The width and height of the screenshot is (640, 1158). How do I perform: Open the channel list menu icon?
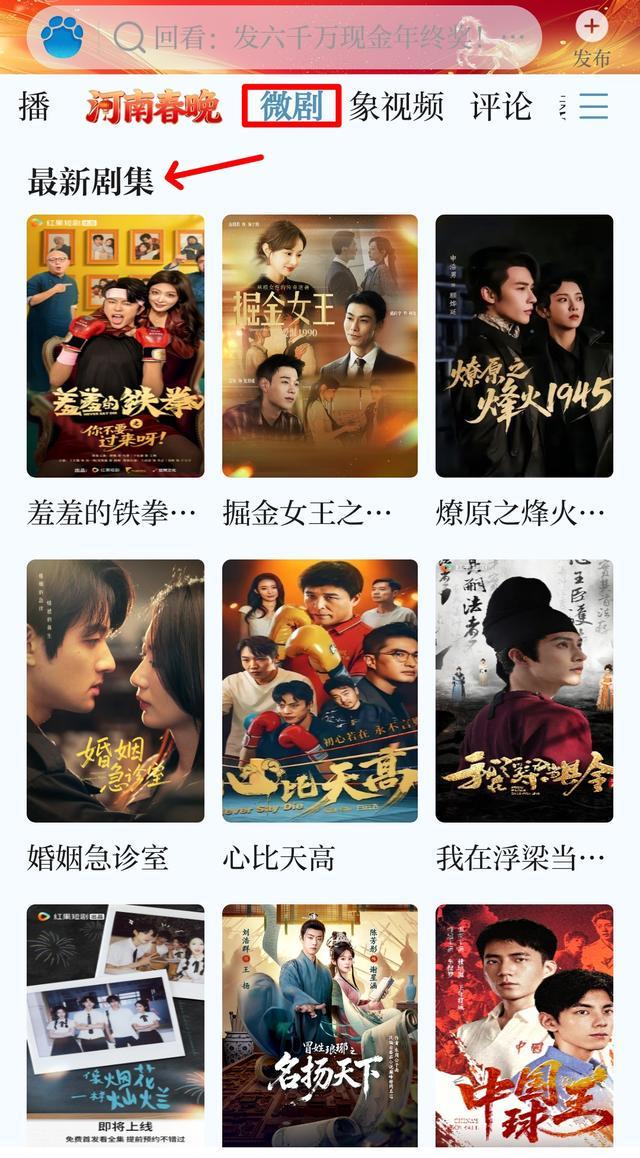[x=594, y=106]
